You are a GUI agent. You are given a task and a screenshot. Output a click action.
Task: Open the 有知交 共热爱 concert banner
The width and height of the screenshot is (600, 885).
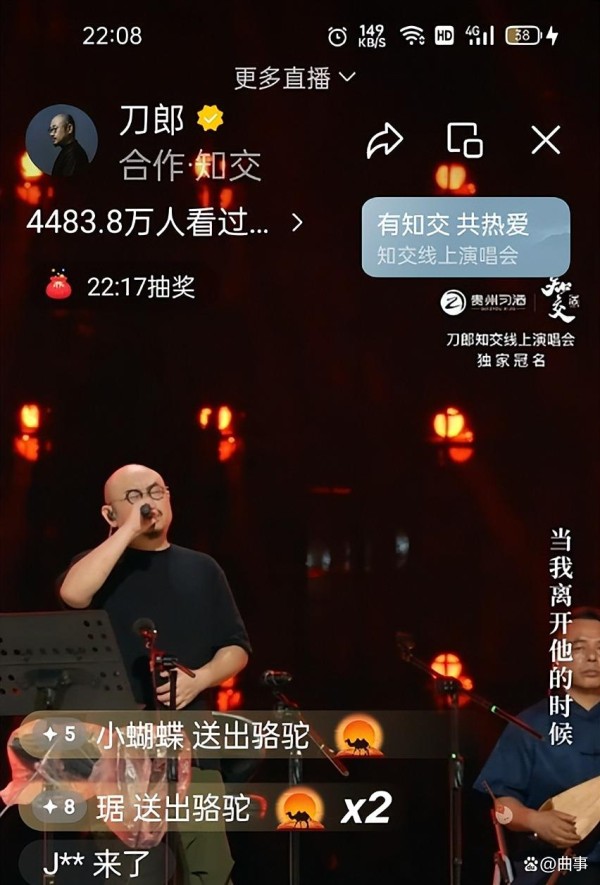(x=465, y=237)
